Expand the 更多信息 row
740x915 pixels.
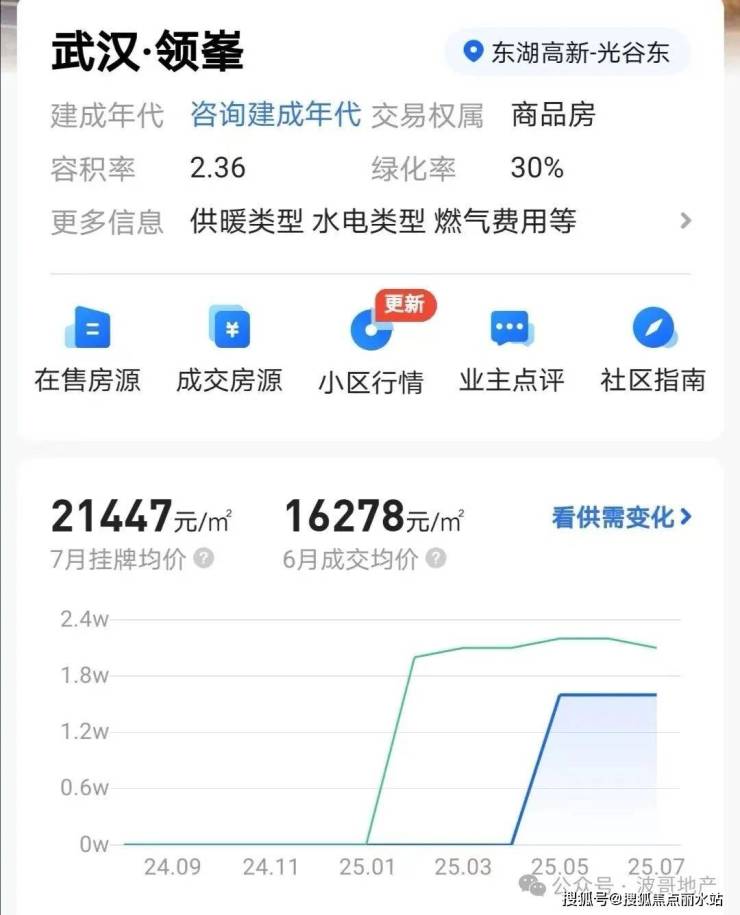pyautogui.click(x=684, y=221)
